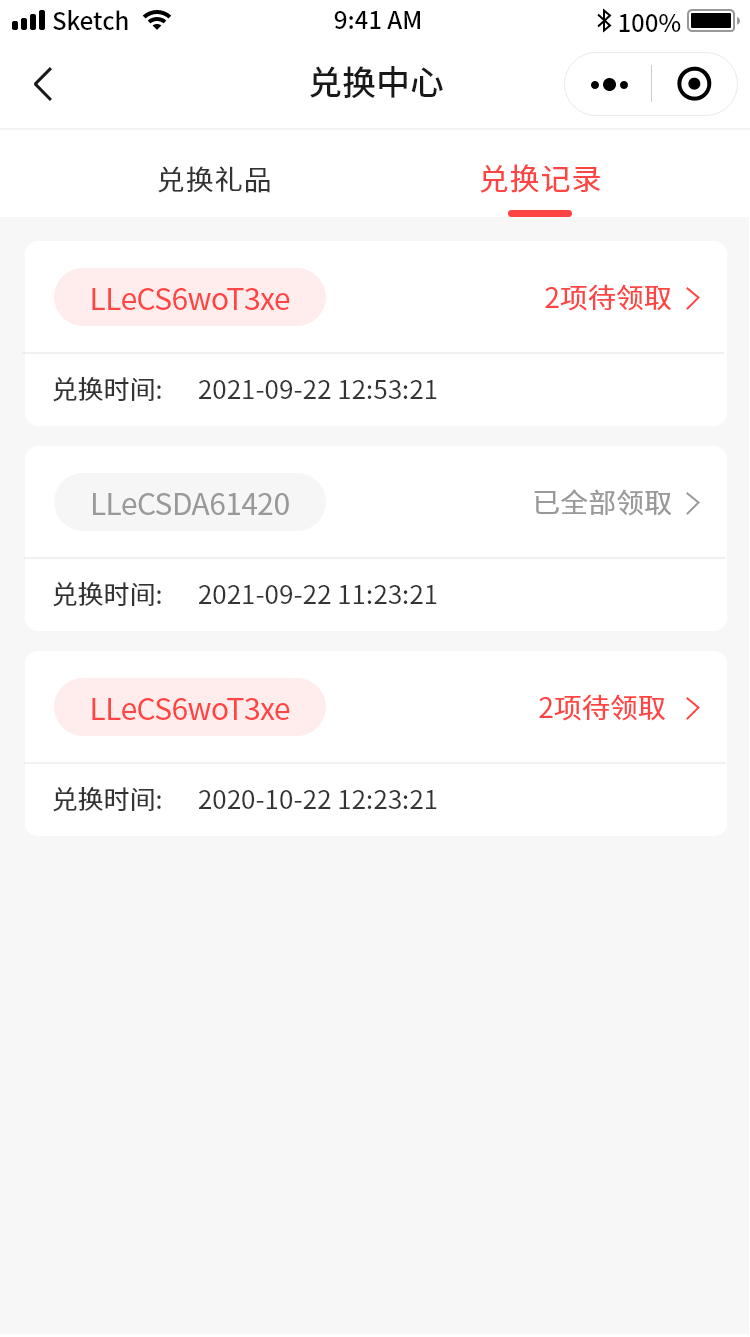The height and width of the screenshot is (1337, 750).
Task: Select the 兑换记录 tab
Action: coord(540,180)
